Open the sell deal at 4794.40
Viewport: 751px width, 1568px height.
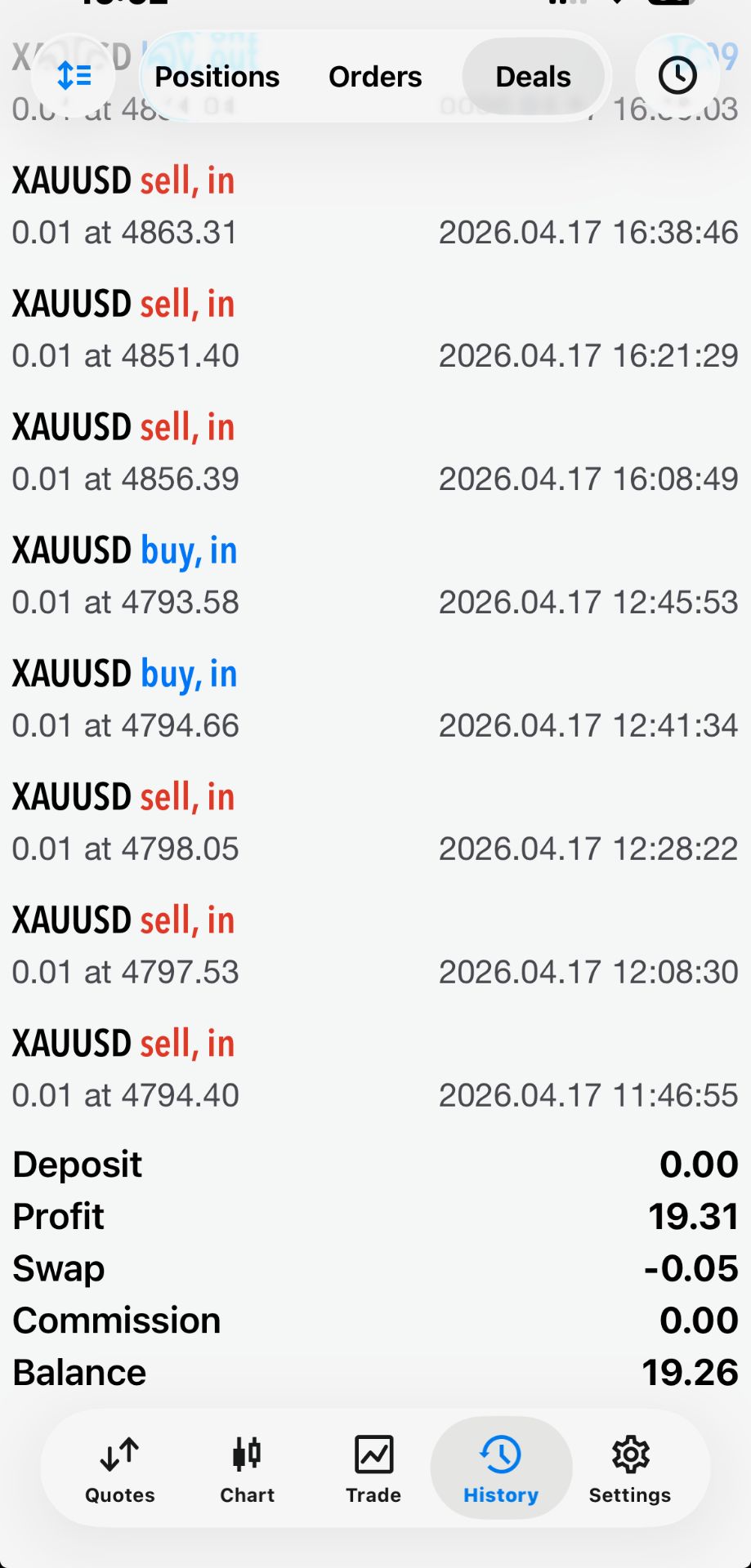[x=375, y=1070]
